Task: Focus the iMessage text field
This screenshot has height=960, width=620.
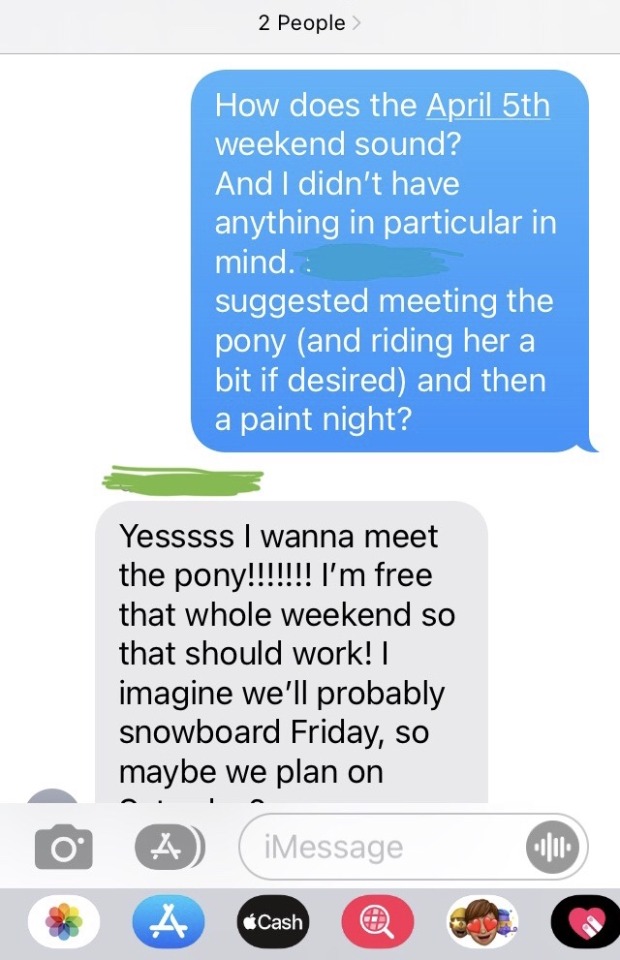Action: (x=380, y=848)
